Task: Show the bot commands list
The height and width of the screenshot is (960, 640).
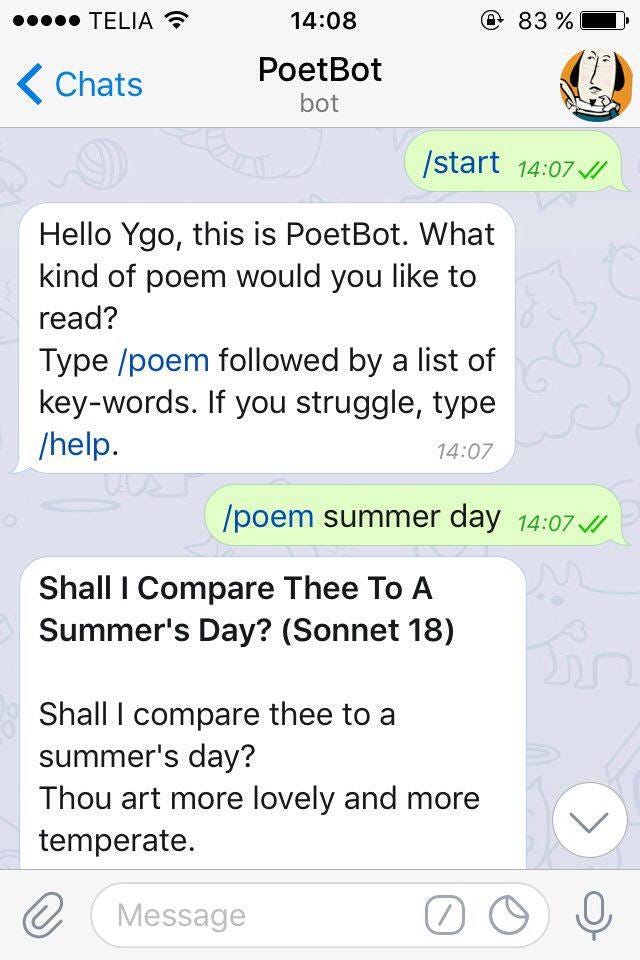Action: (x=444, y=915)
